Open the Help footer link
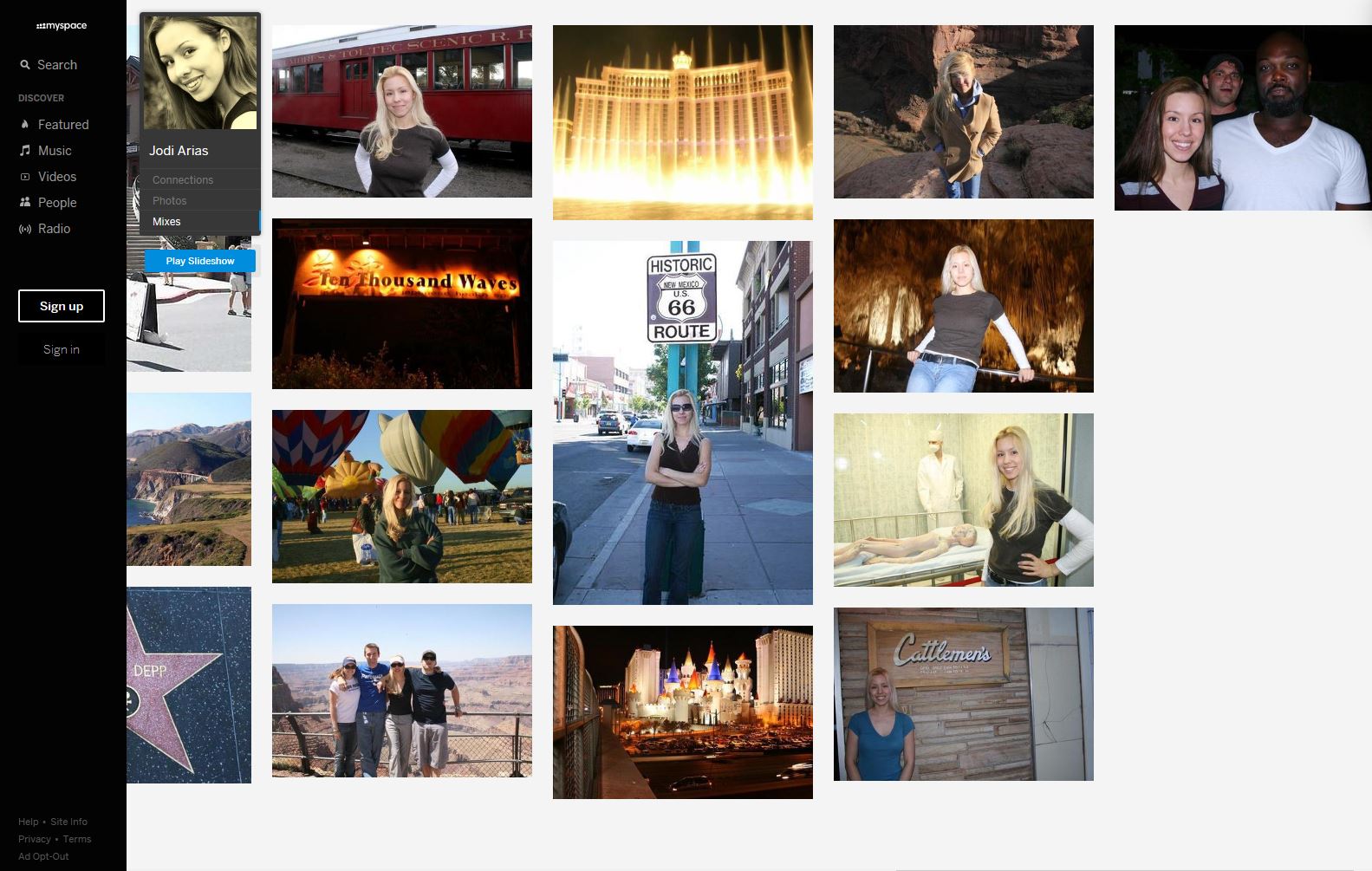Image resolution: width=1372 pixels, height=871 pixels. click(29, 822)
